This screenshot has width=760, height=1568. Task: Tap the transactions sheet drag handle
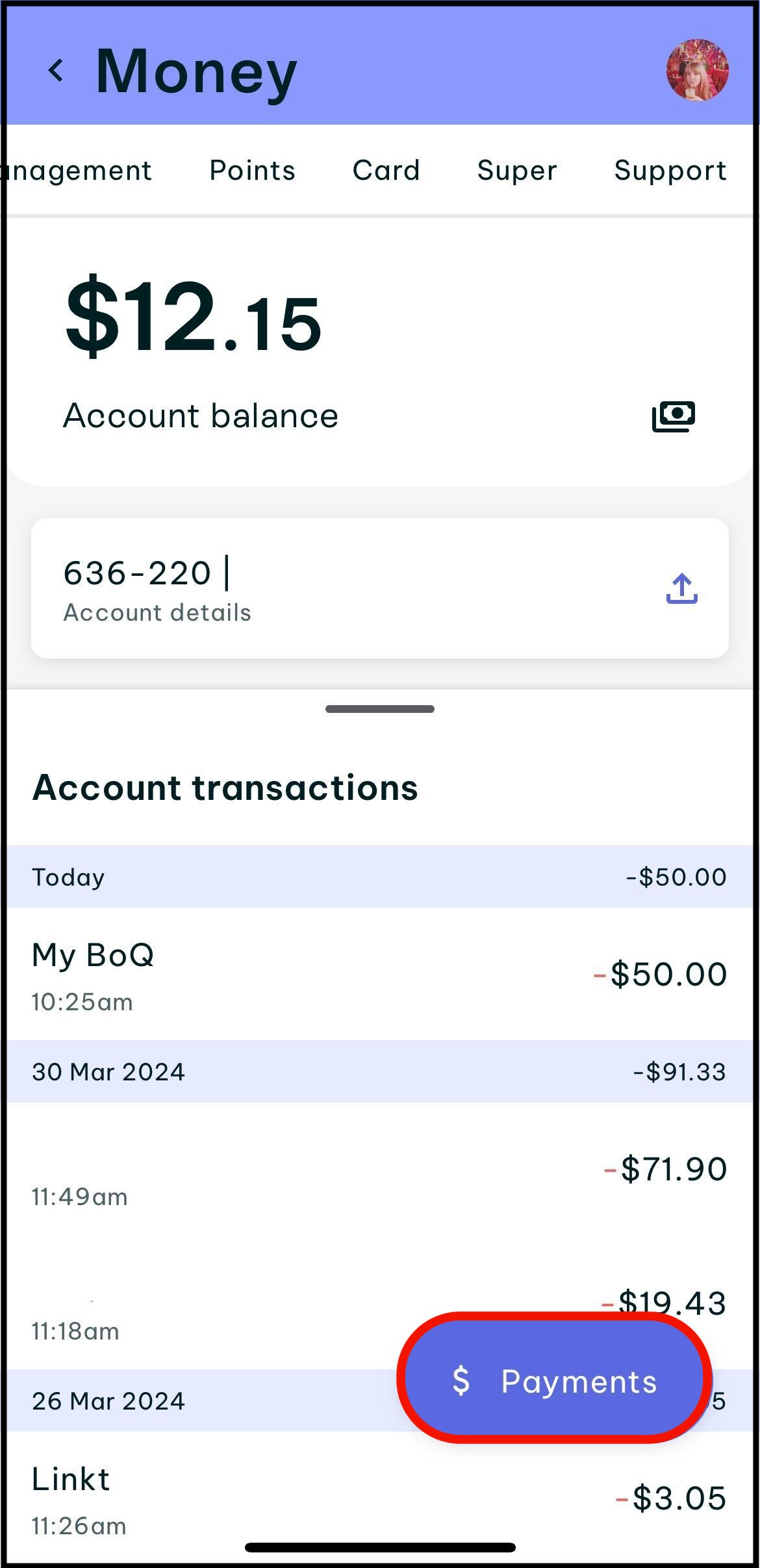pyautogui.click(x=380, y=709)
